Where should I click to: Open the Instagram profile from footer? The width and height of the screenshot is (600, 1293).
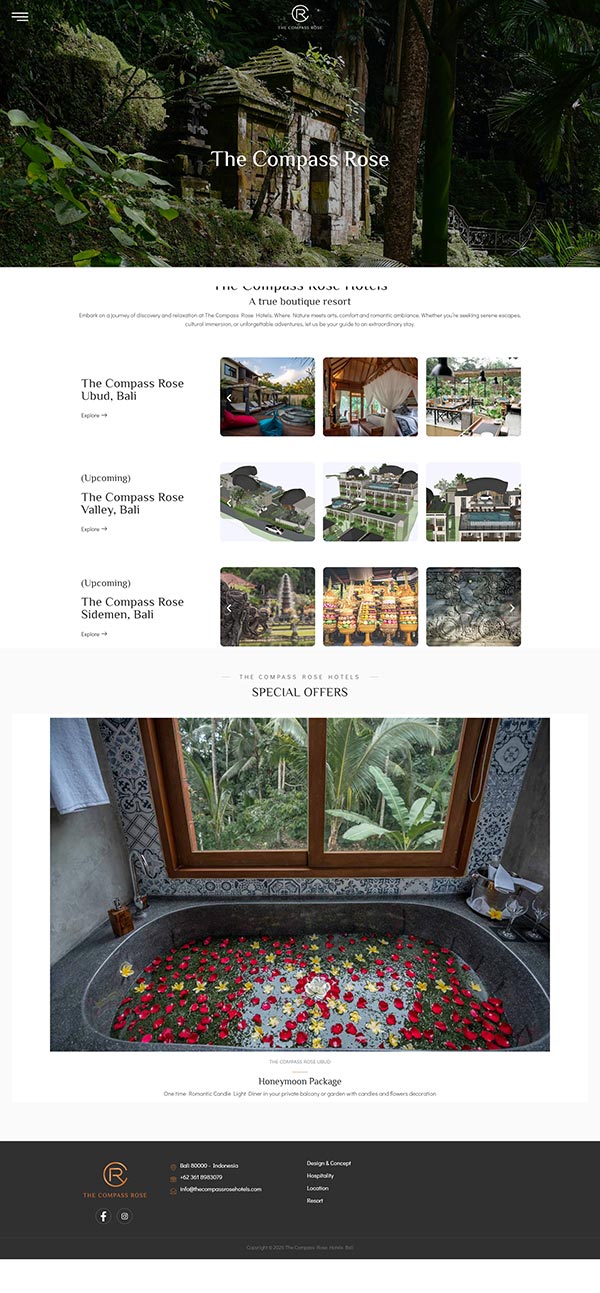tap(124, 1216)
